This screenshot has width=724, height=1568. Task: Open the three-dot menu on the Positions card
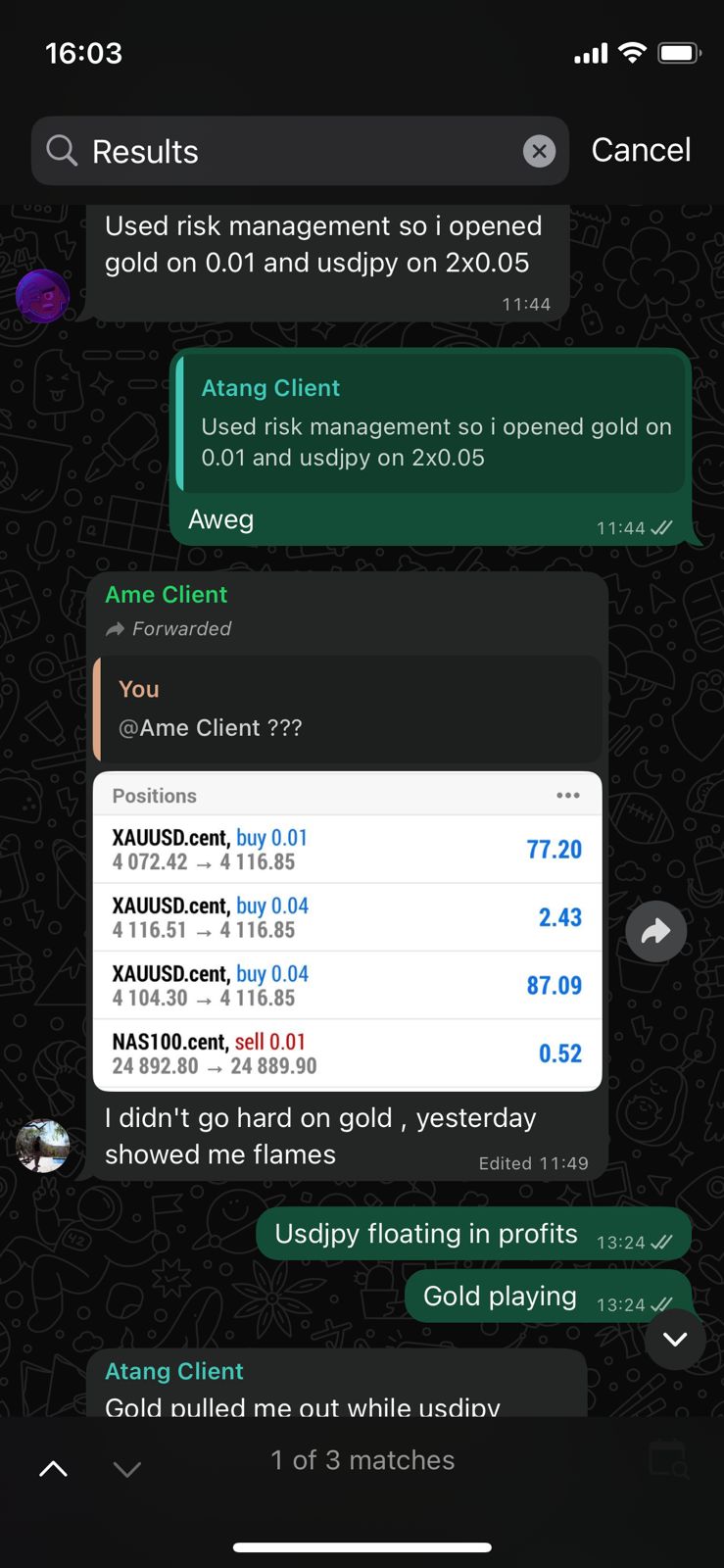point(568,796)
